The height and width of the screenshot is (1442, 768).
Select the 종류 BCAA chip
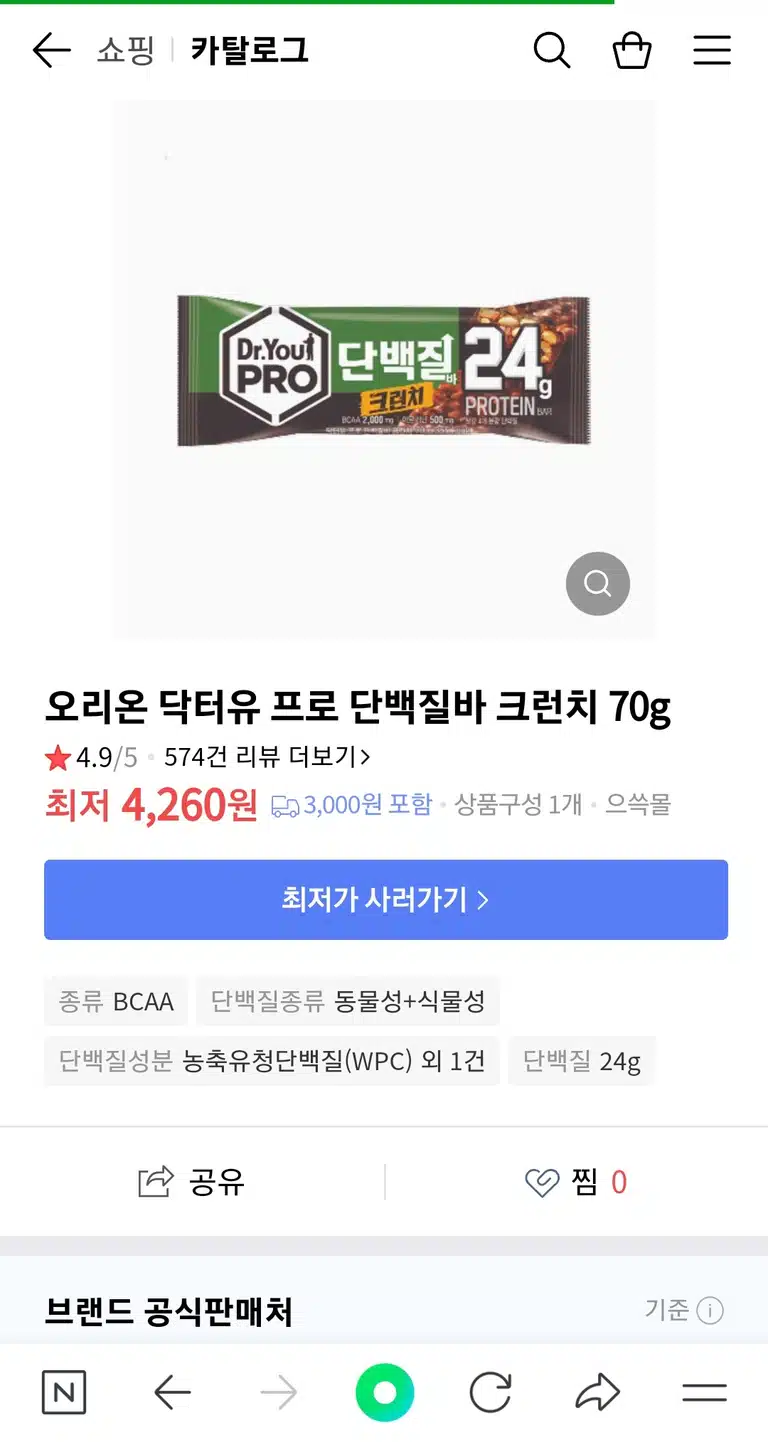pyautogui.click(x=116, y=1002)
